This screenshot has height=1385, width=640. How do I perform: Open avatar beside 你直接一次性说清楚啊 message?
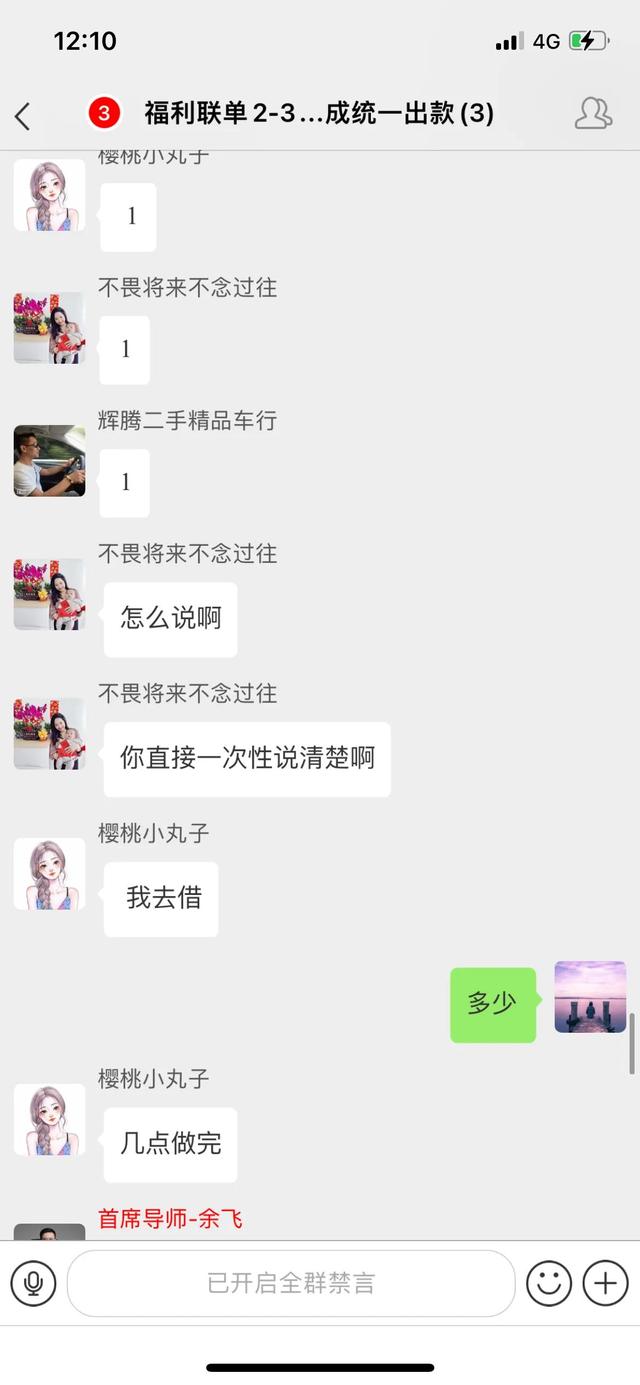click(x=49, y=734)
